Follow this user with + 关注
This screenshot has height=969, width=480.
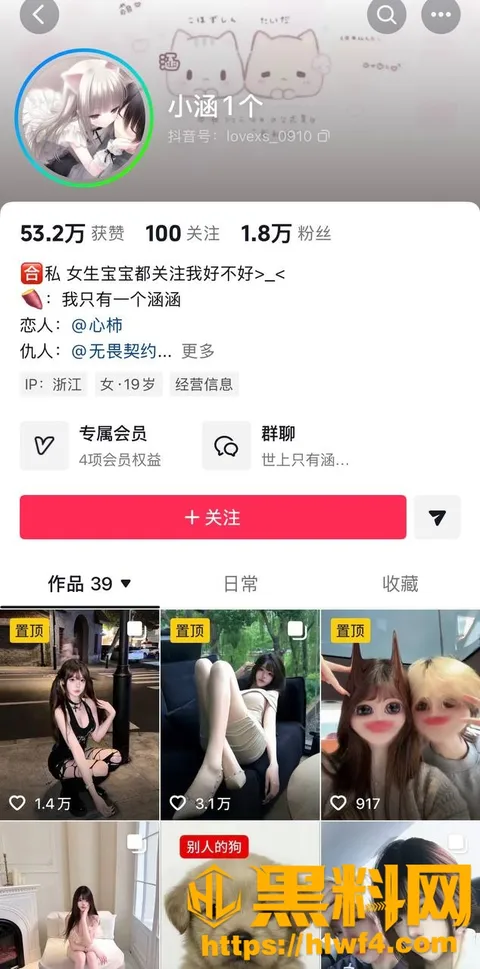pyautogui.click(x=213, y=517)
